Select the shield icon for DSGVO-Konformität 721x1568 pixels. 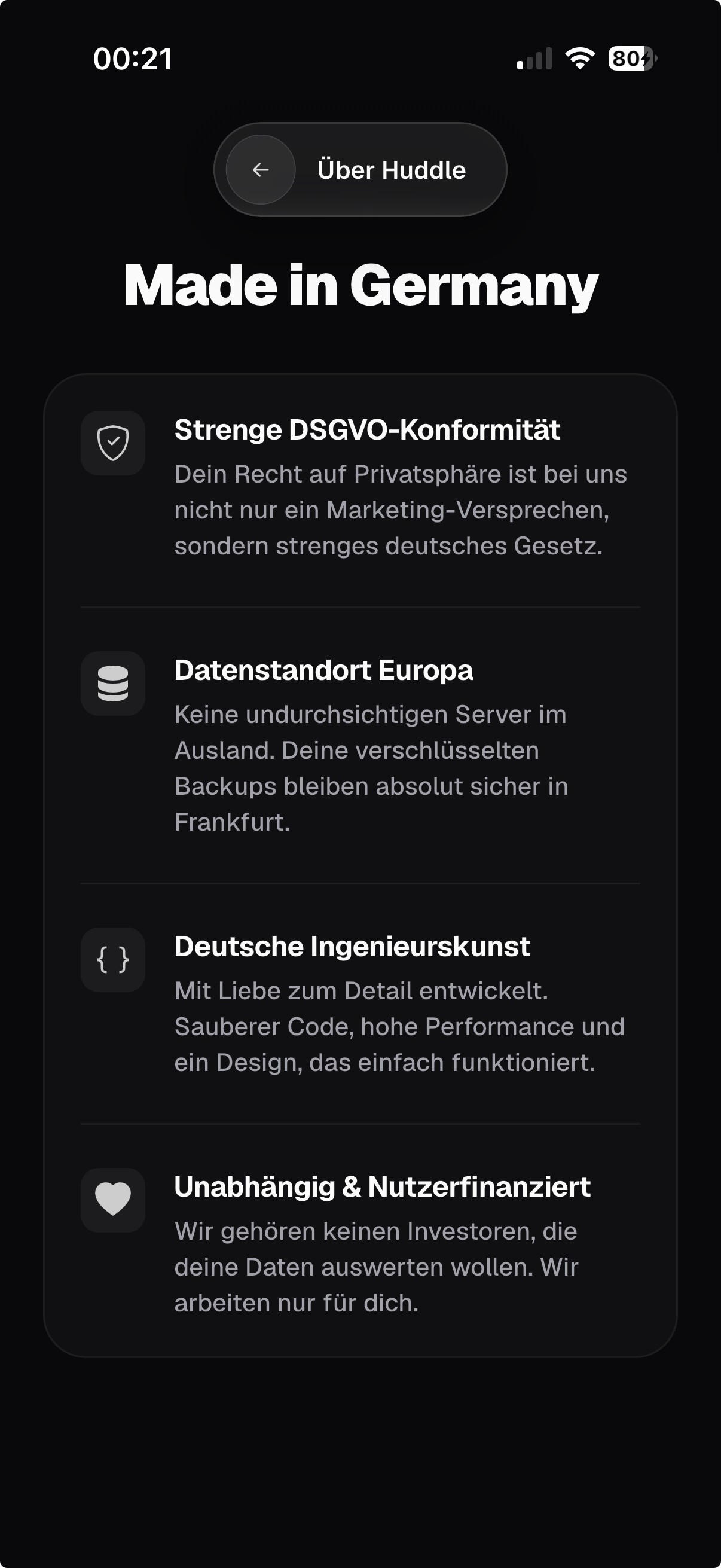112,443
